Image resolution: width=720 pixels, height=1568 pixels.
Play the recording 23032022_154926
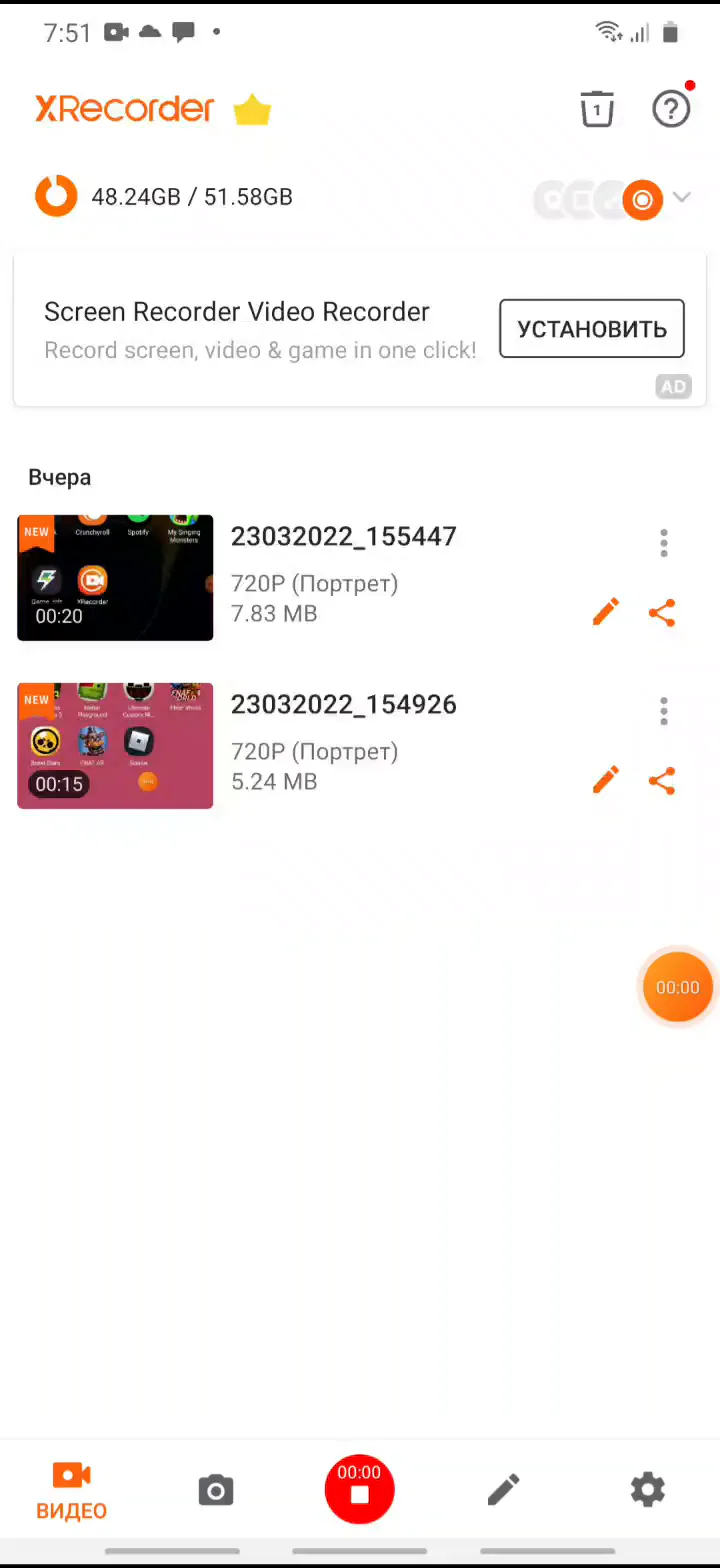(x=115, y=746)
